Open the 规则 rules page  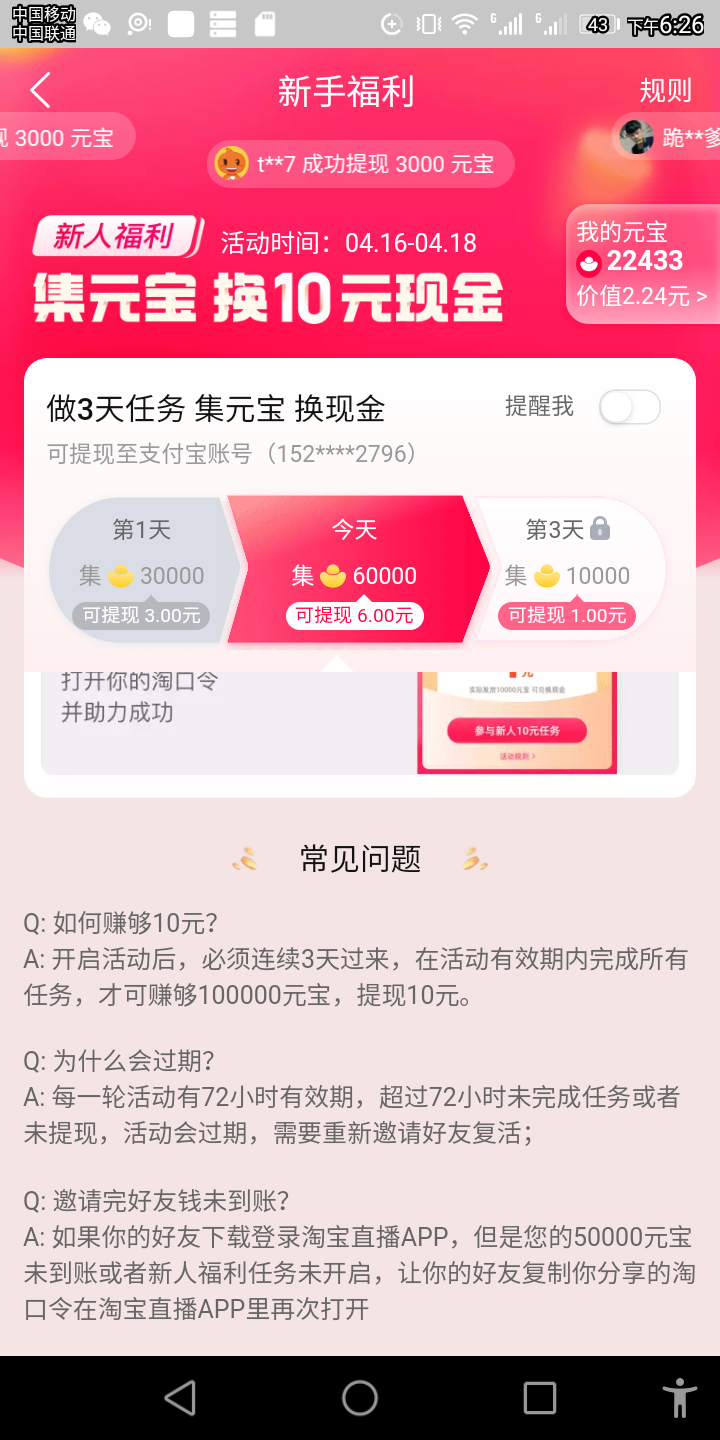coord(665,91)
